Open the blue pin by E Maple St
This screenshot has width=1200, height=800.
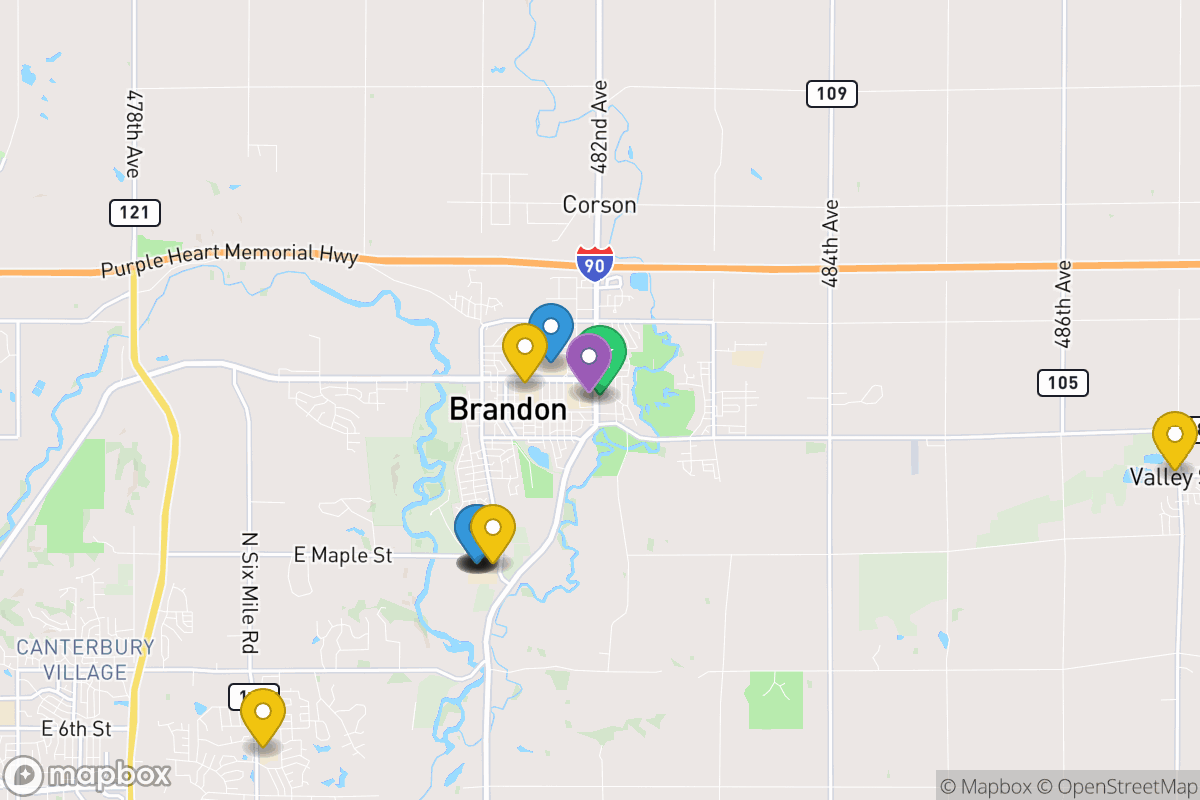pos(465,527)
